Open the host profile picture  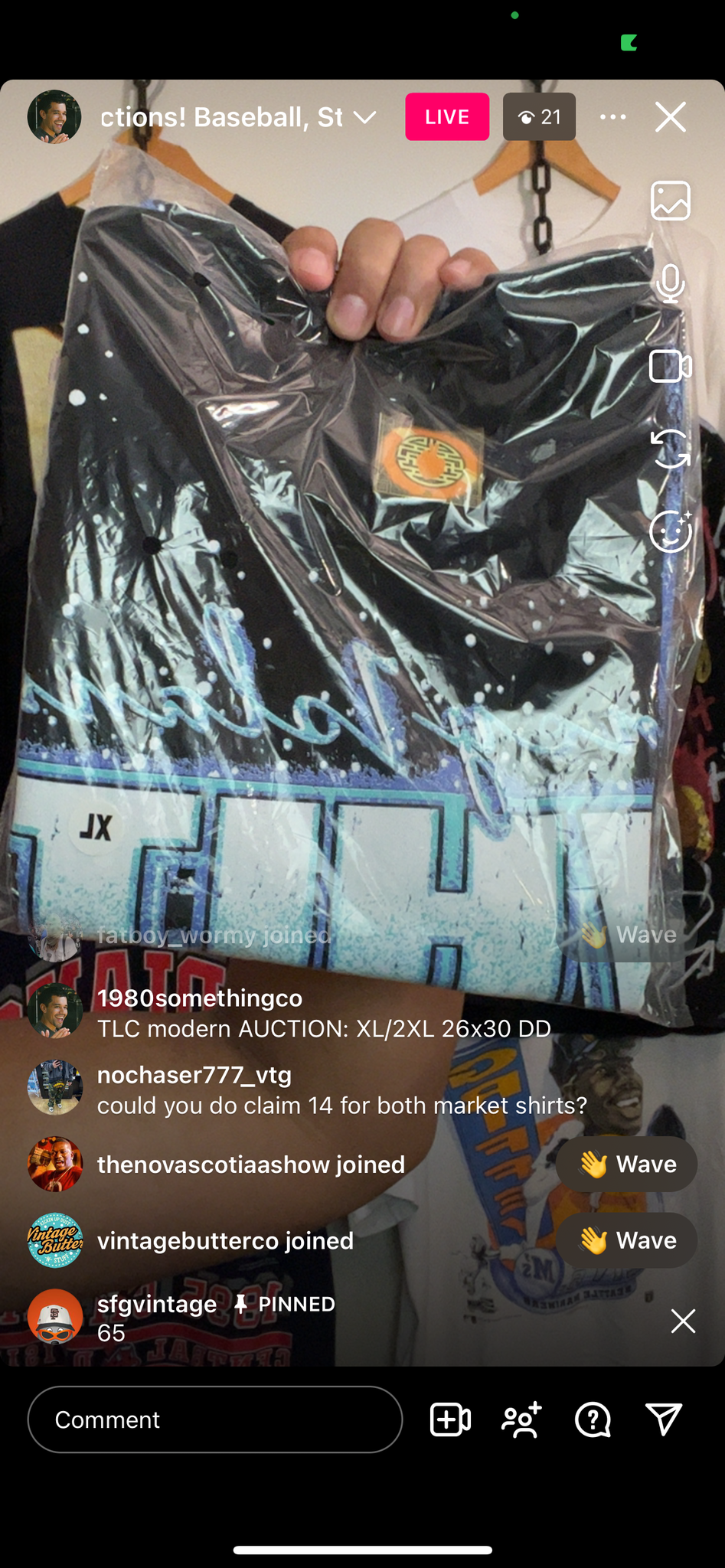point(54,117)
